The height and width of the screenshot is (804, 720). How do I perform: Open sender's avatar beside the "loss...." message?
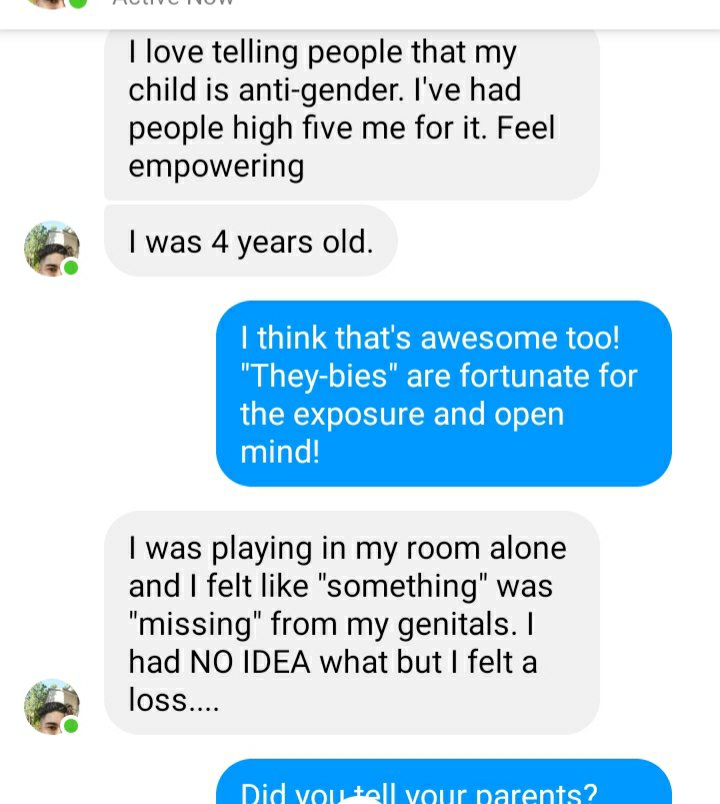(x=51, y=706)
